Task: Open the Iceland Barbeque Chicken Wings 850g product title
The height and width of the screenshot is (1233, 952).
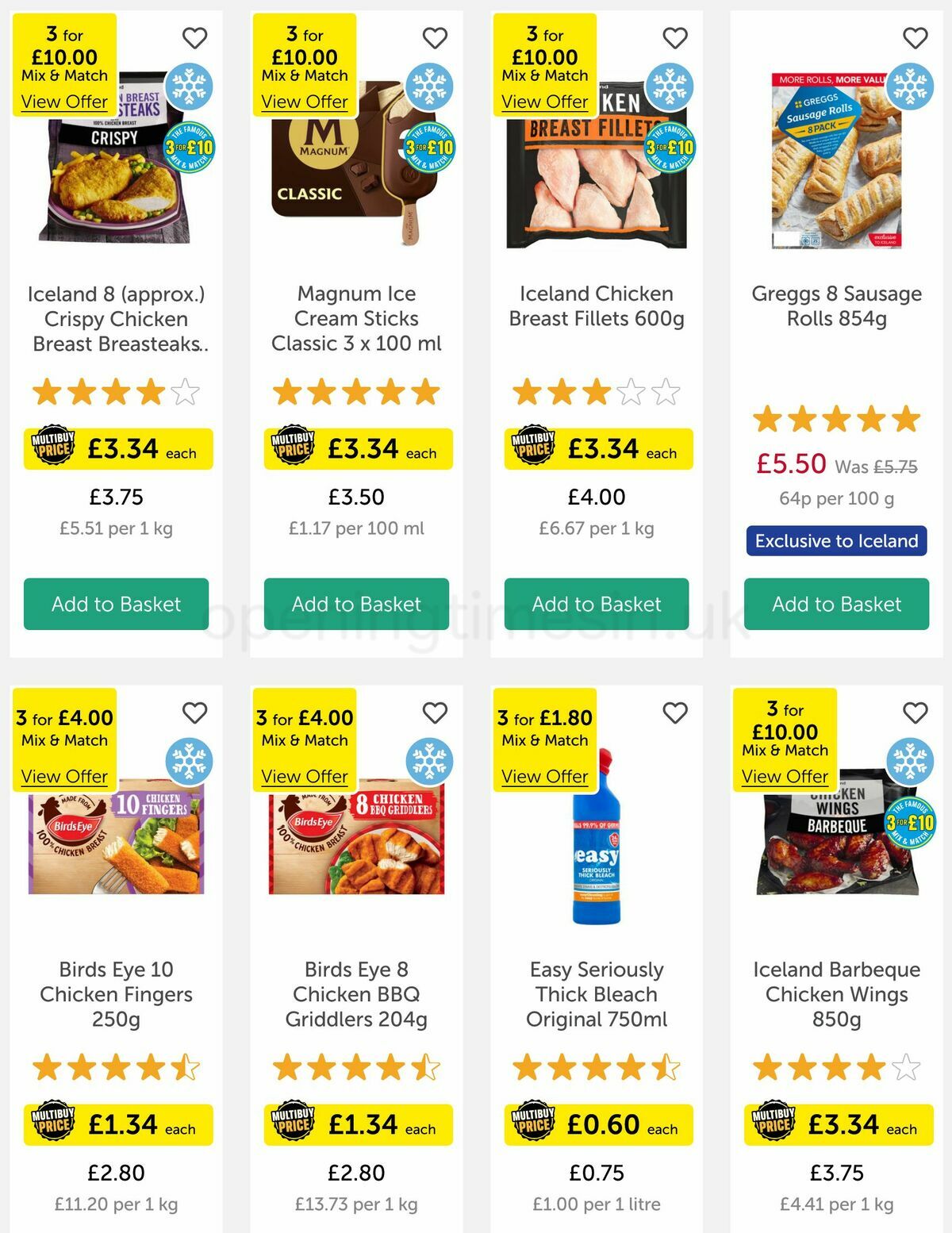Action: (x=836, y=993)
